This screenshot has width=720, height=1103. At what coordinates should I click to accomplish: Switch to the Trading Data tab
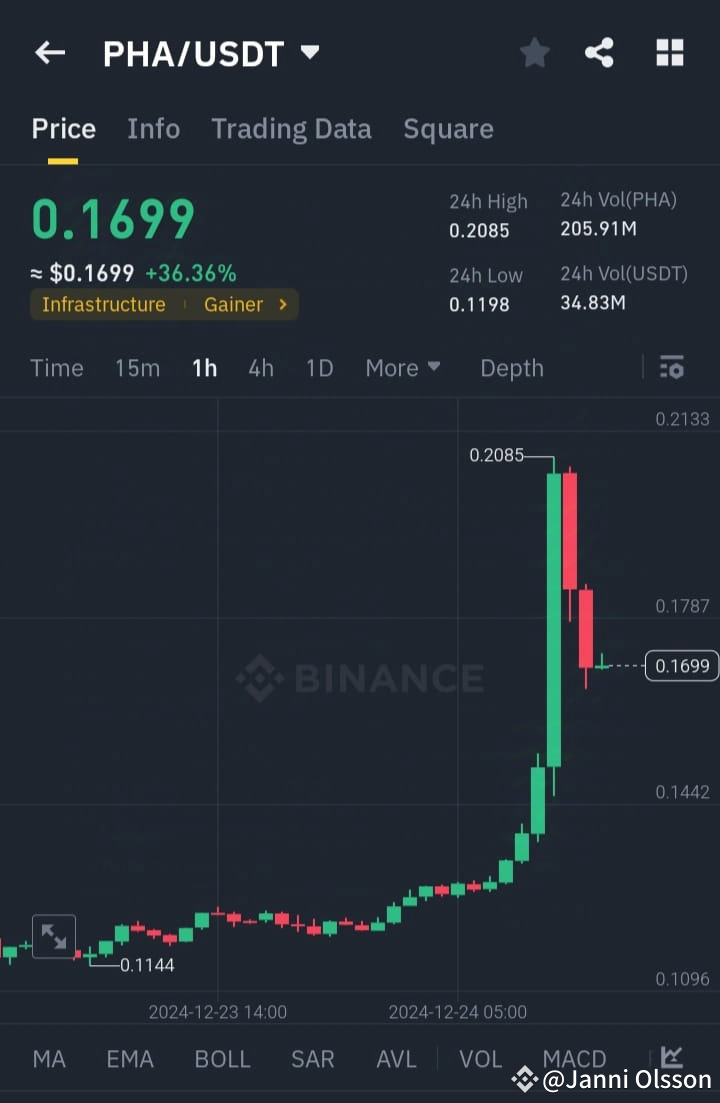291,128
